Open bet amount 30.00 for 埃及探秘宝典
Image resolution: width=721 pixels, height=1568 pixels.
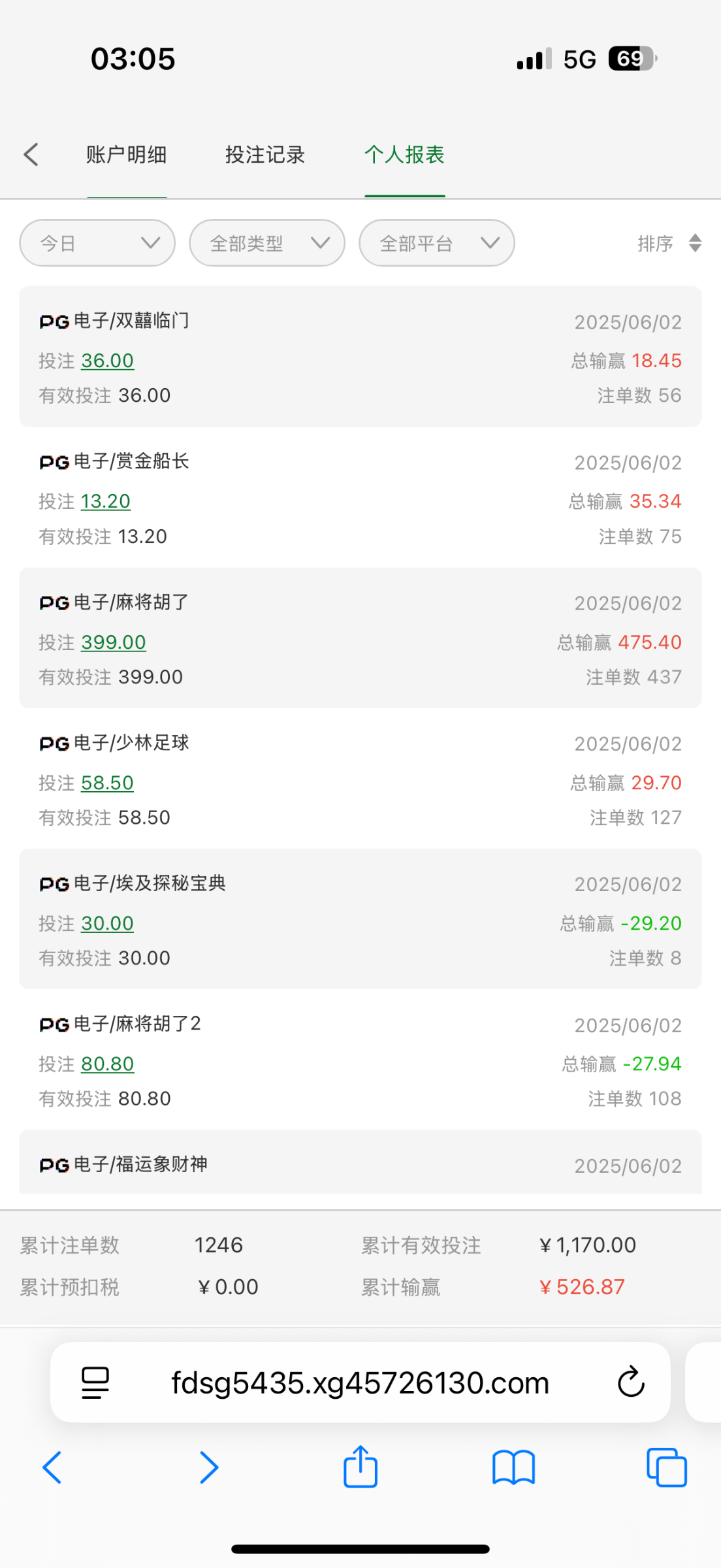[x=108, y=923]
